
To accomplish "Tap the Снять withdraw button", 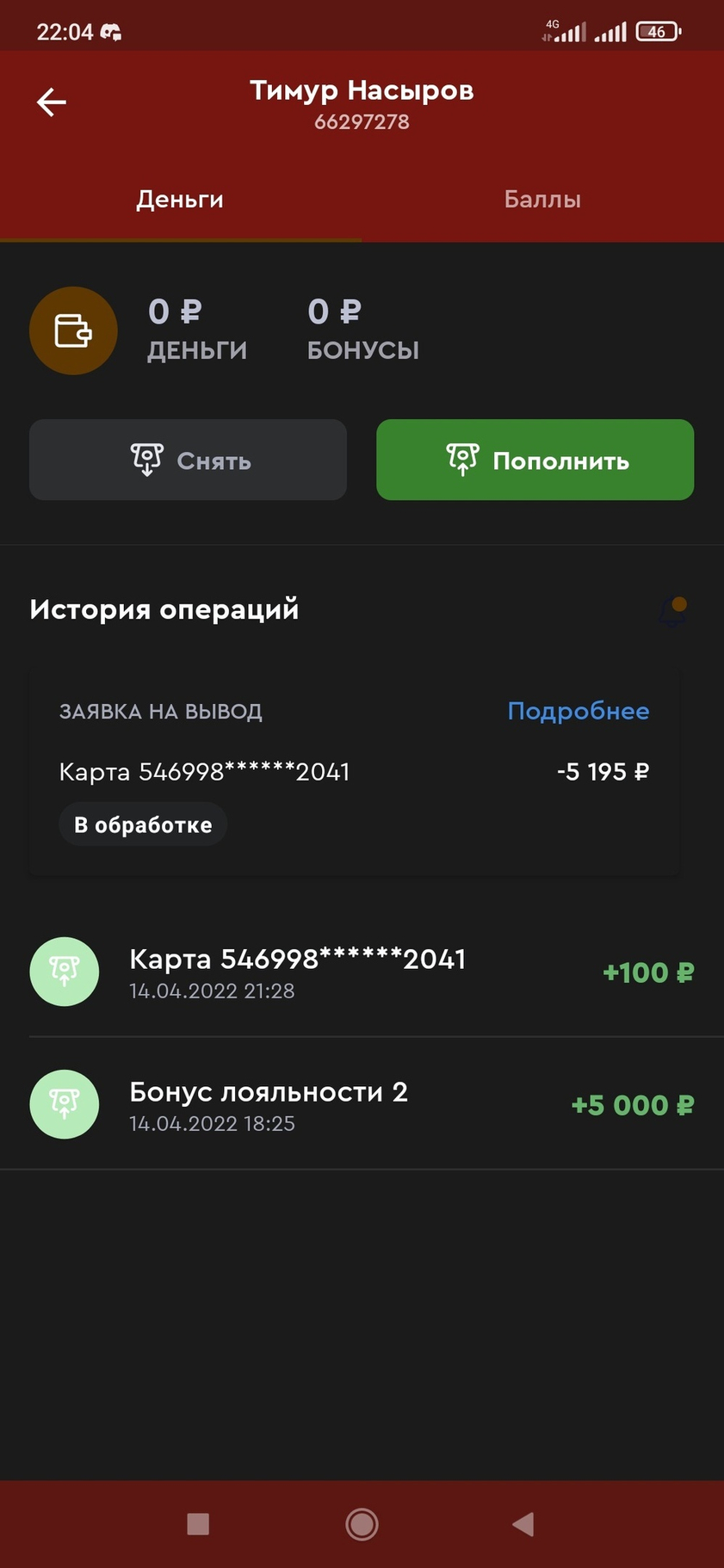I will point(188,460).
